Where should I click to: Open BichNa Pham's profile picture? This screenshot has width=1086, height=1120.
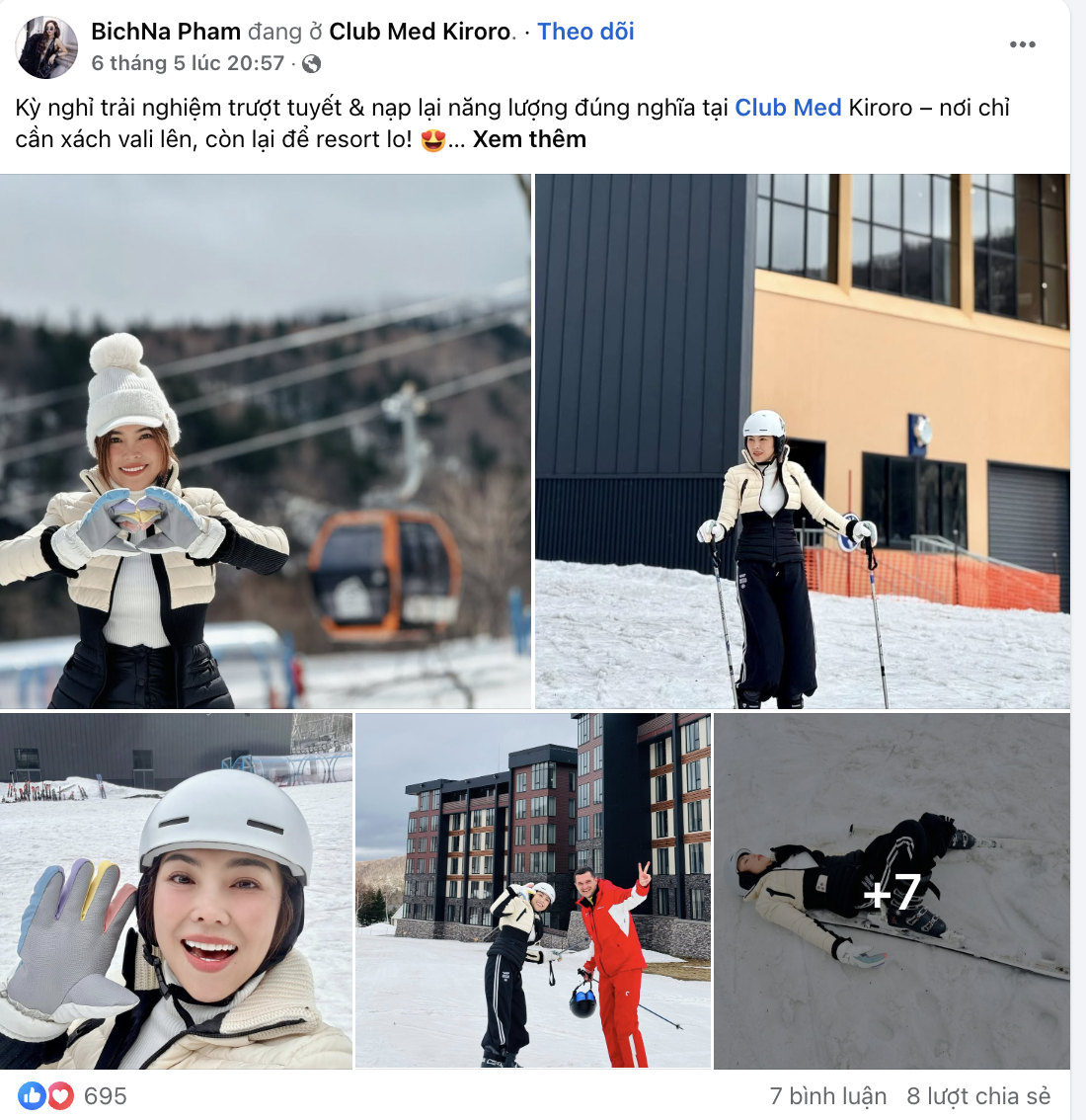click(46, 47)
